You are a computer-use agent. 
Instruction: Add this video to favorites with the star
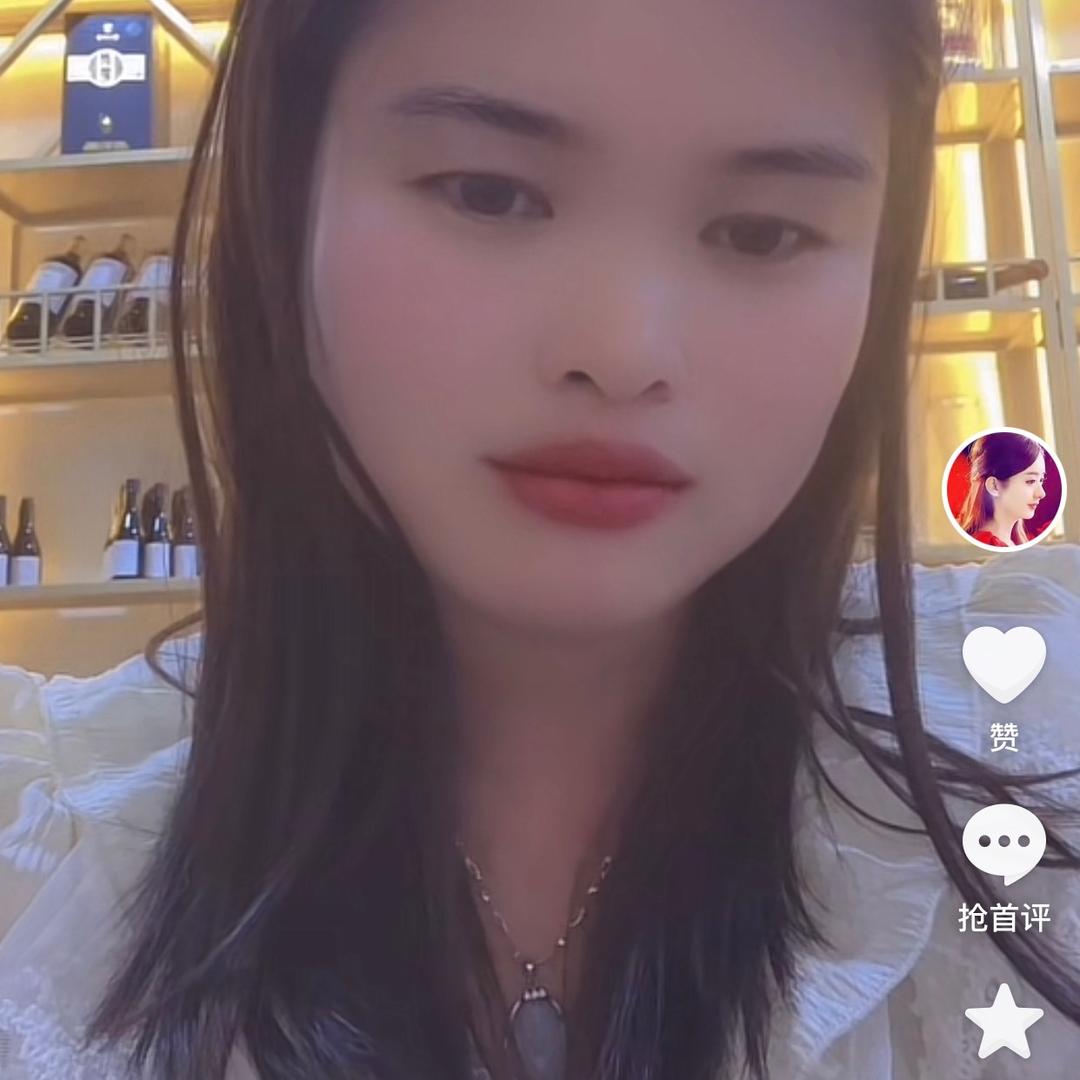[1004, 1020]
